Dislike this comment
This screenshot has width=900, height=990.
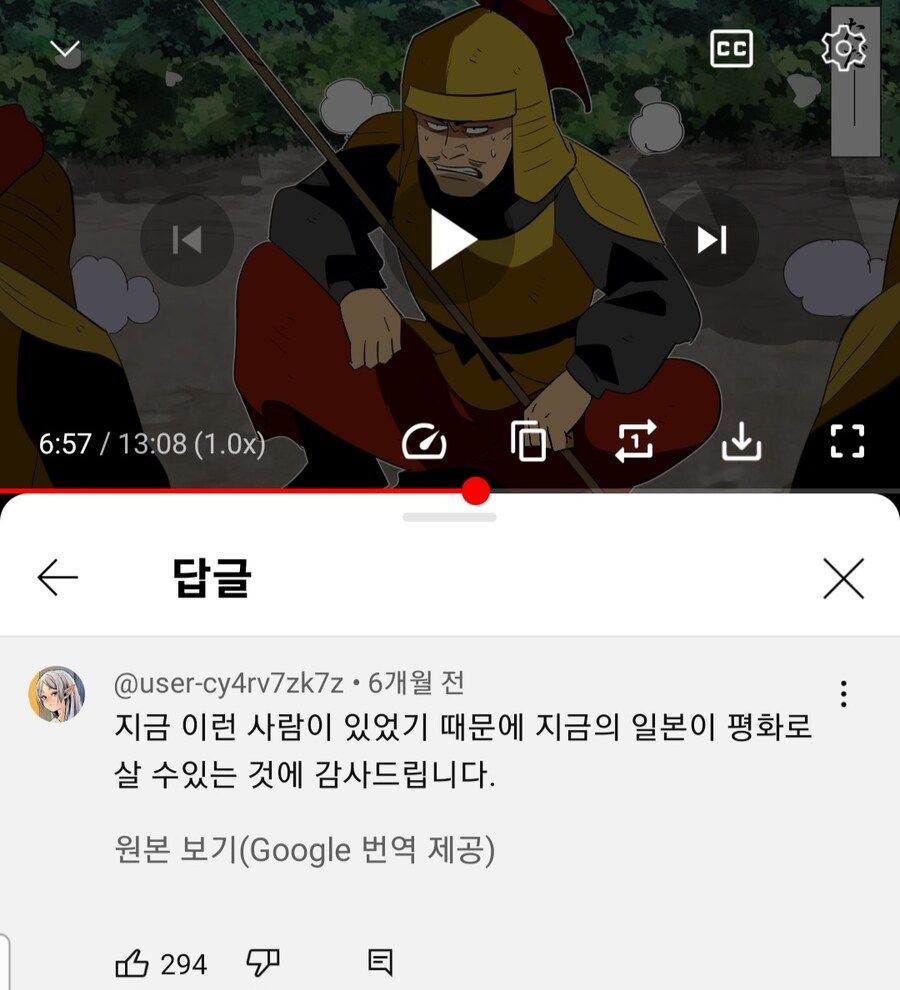(x=263, y=962)
